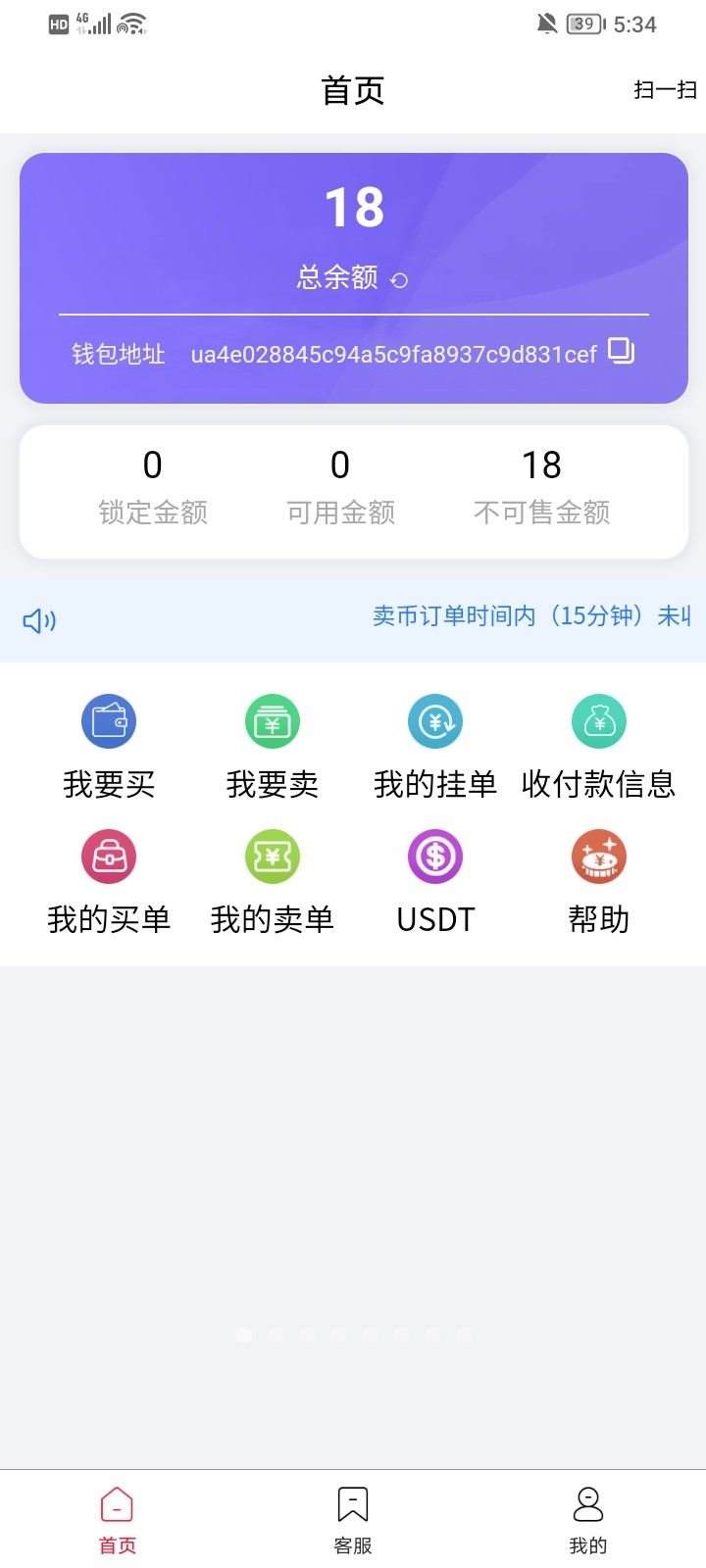Viewport: 706px width, 1568px height.
Task: Refresh the 总余额 balance
Action: tap(399, 280)
